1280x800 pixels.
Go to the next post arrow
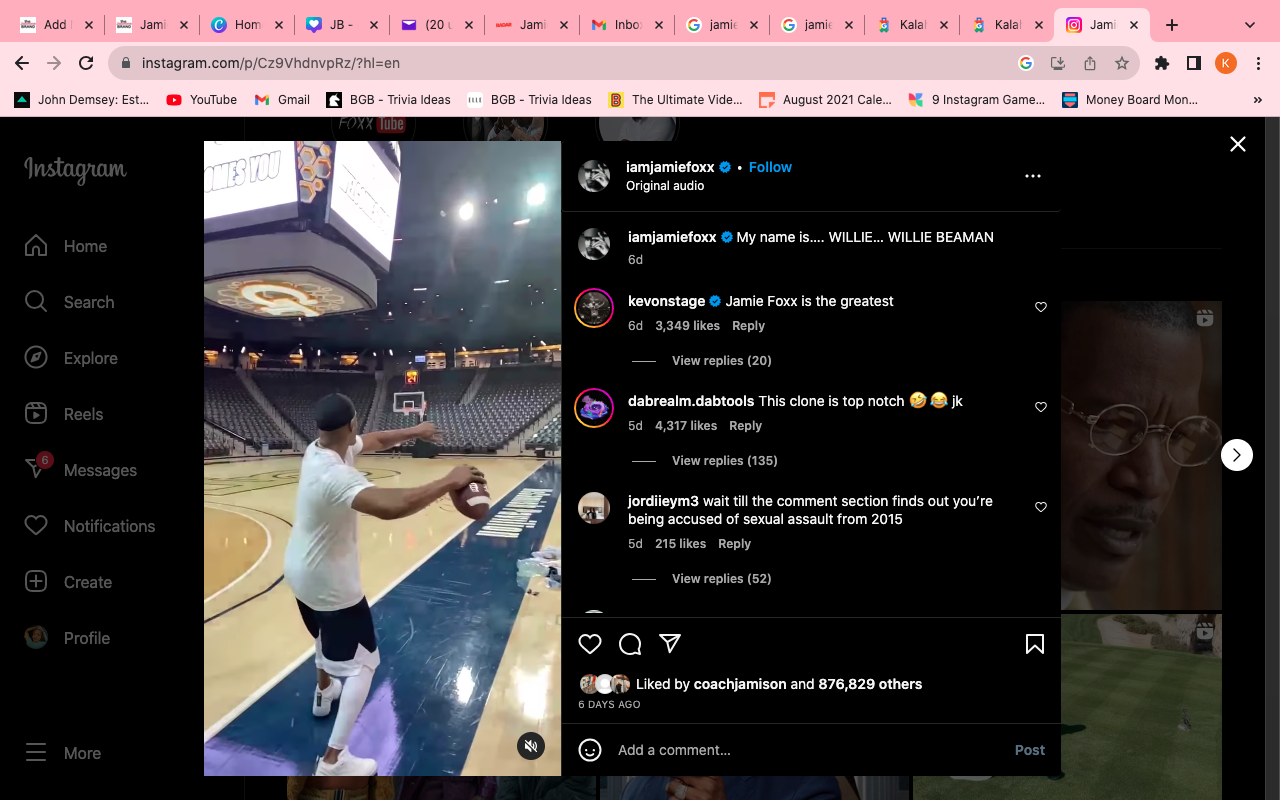point(1237,455)
